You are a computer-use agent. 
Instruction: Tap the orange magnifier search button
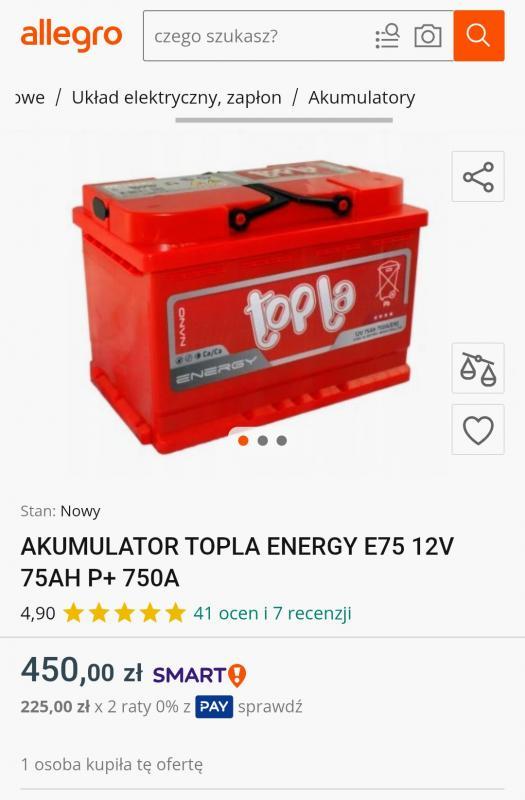point(479,36)
